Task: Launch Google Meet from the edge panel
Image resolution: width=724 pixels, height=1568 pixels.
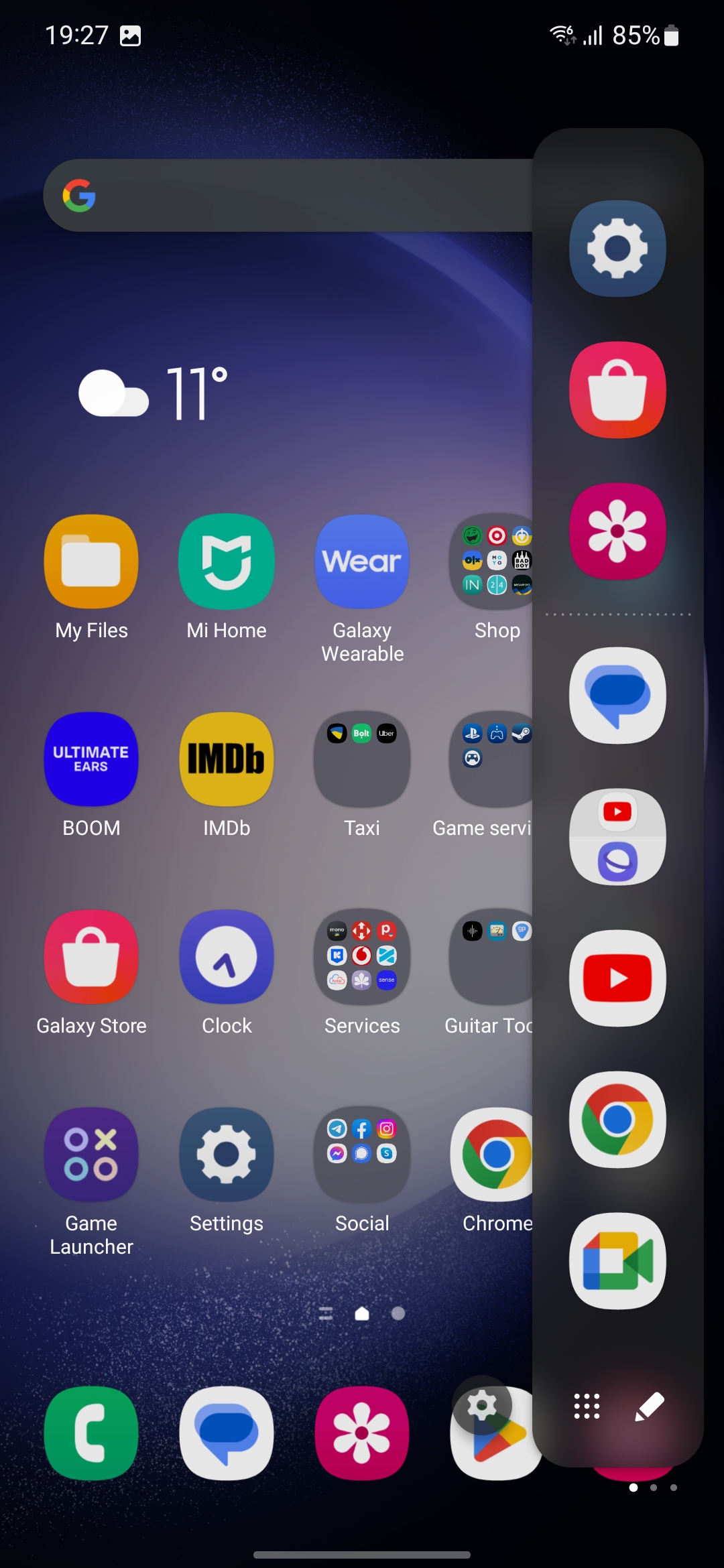Action: click(617, 1261)
